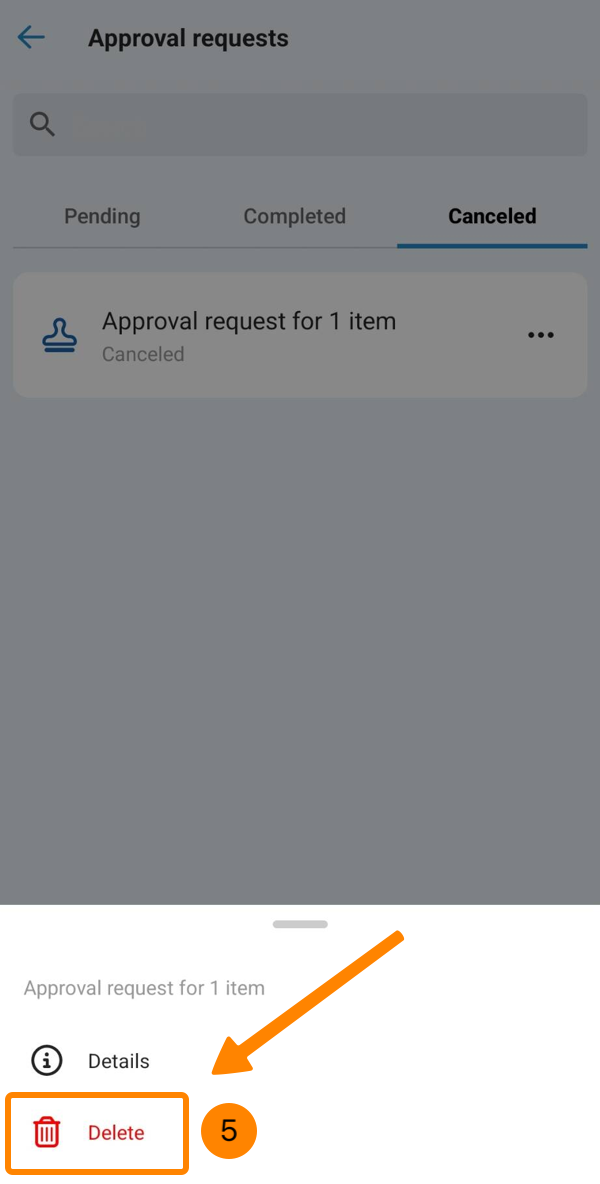This screenshot has width=600, height=1184.
Task: Tap the bottom sheet drag handle
Action: (300, 924)
